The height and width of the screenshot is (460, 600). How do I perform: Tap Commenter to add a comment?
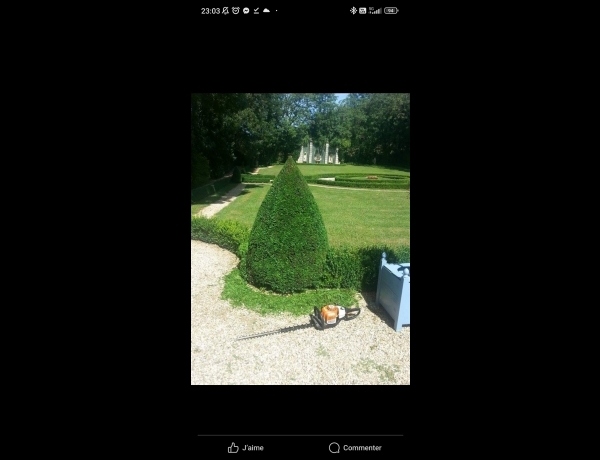point(355,448)
